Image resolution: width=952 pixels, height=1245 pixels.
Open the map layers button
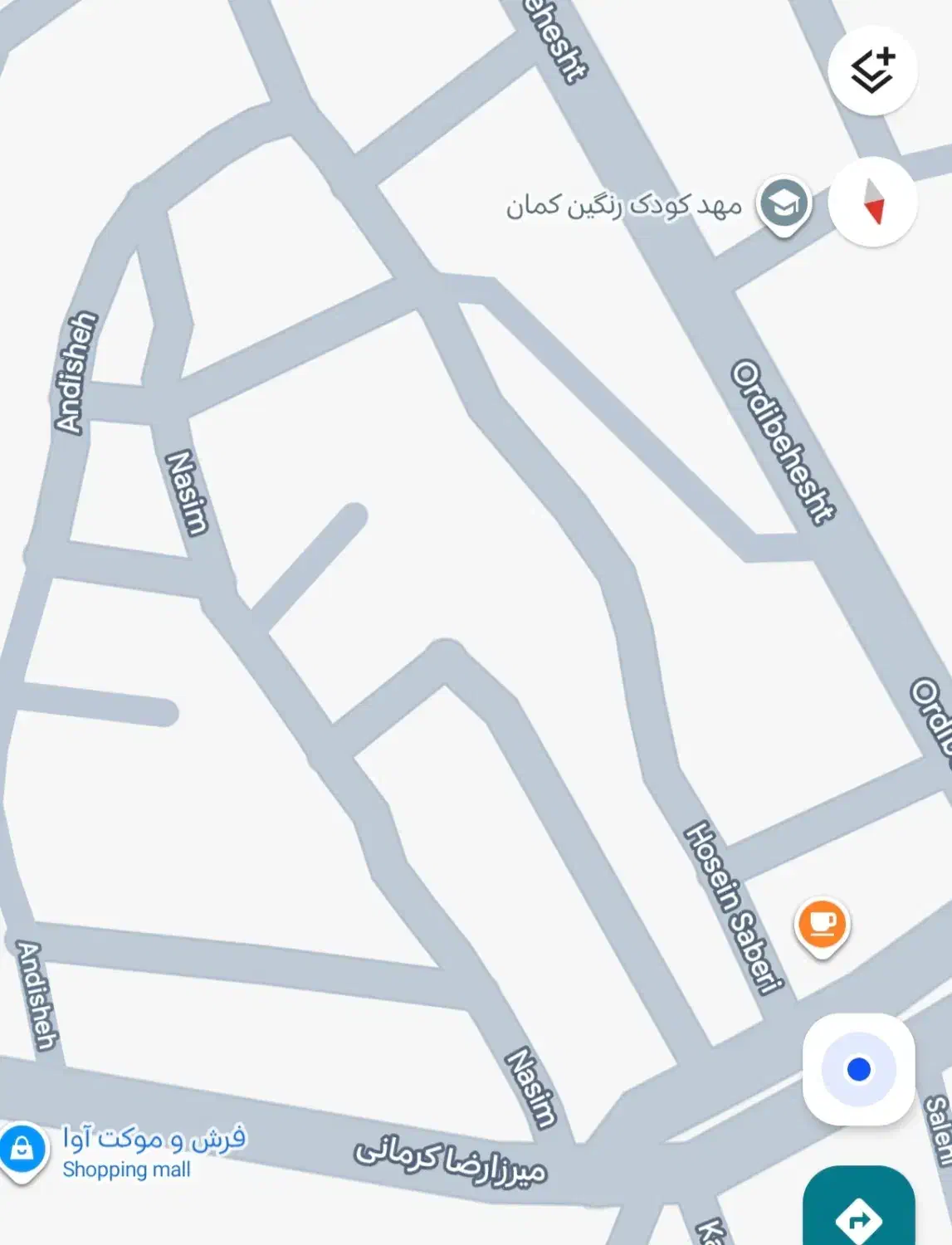tap(872, 71)
